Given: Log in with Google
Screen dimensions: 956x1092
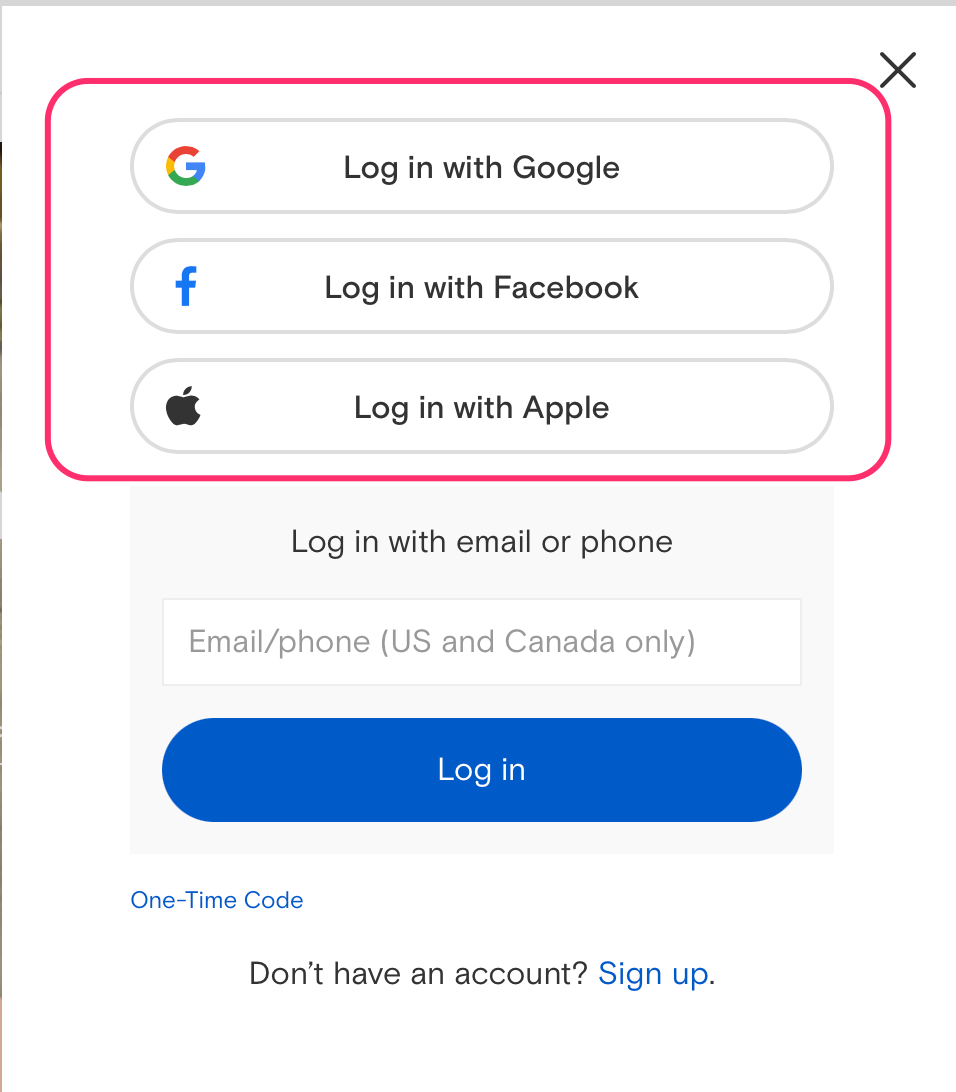Looking at the screenshot, I should pos(481,167).
